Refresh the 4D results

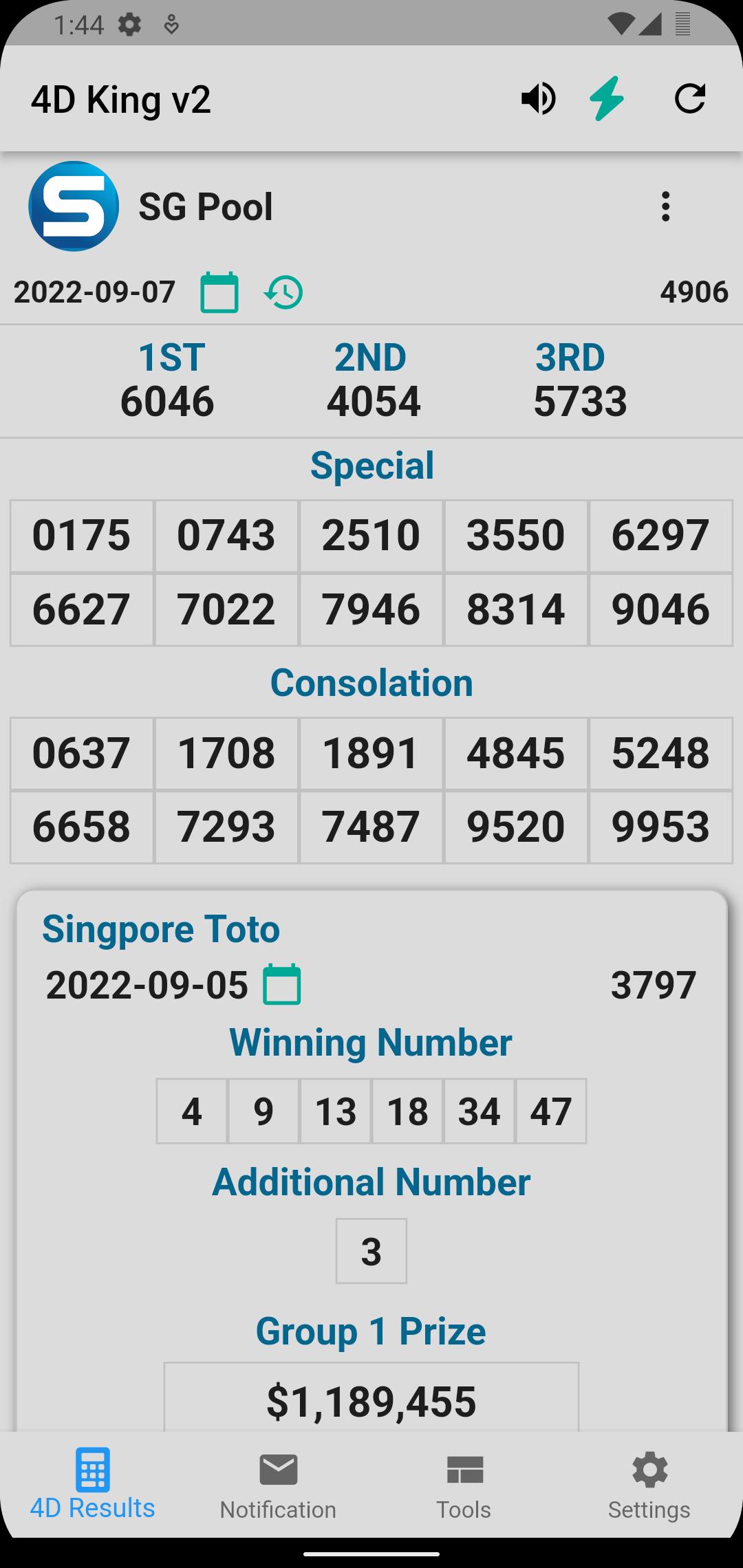[x=689, y=98]
